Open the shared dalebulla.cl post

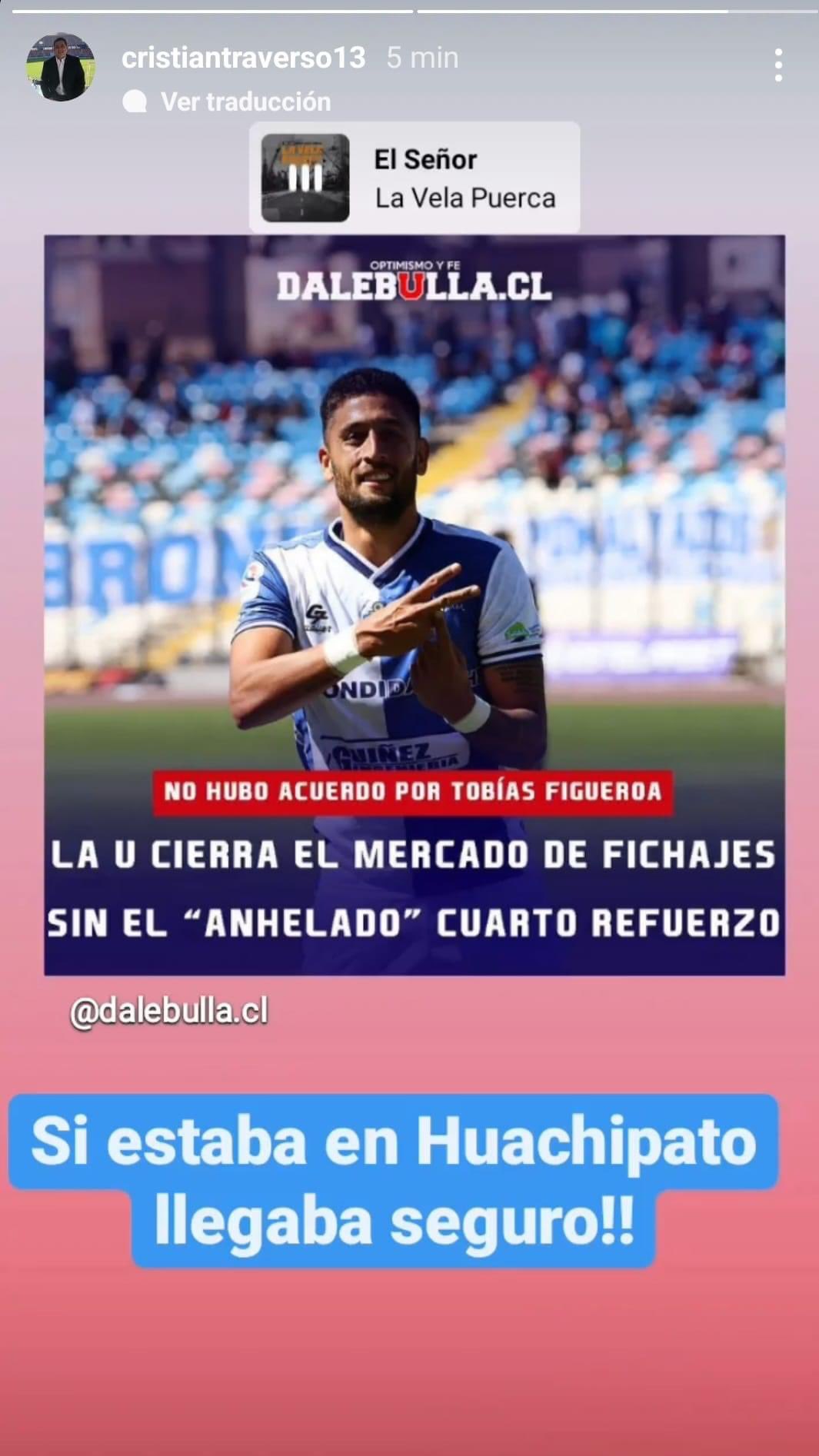[x=414, y=604]
